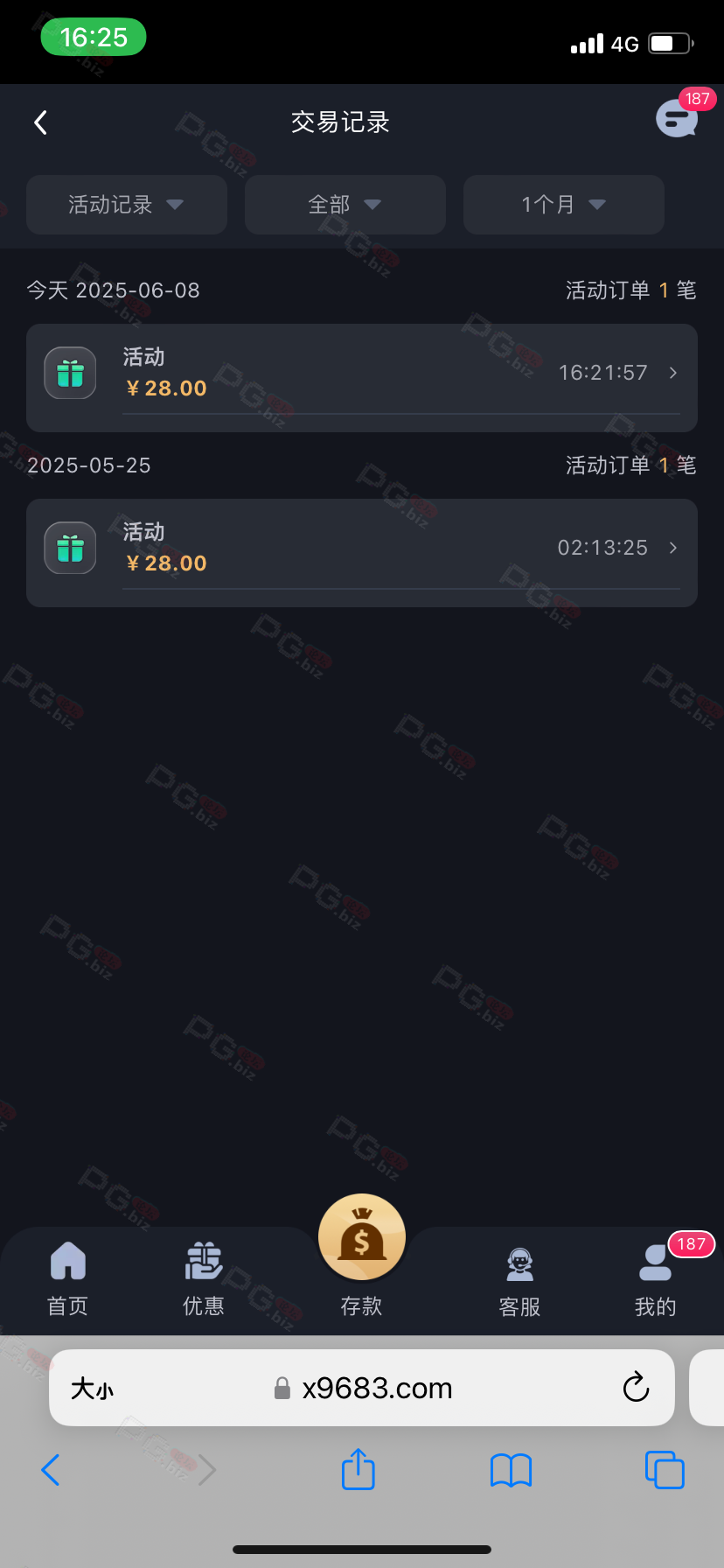Switch to the 我的 tab
The image size is (724, 1568).
pos(656,1279)
